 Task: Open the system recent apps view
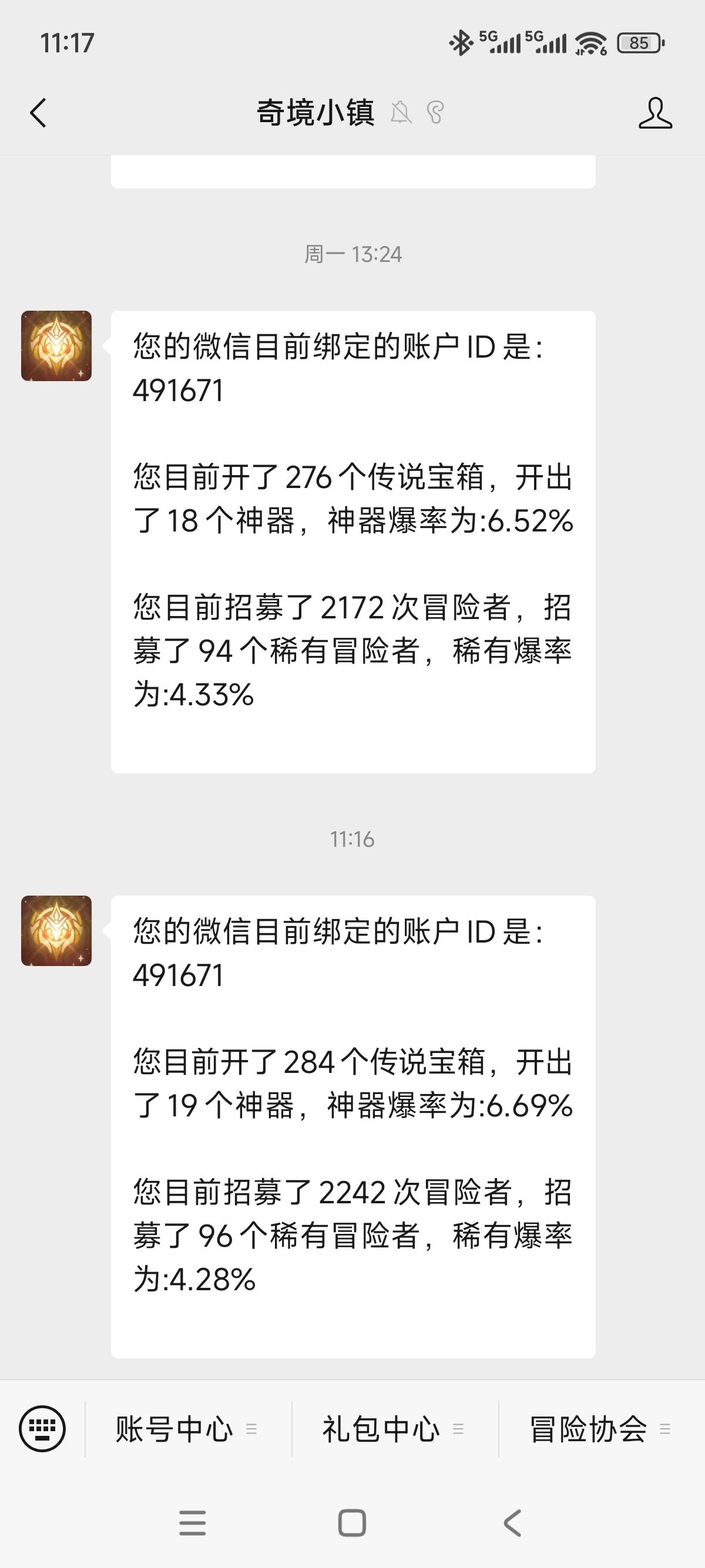pyautogui.click(x=192, y=1523)
